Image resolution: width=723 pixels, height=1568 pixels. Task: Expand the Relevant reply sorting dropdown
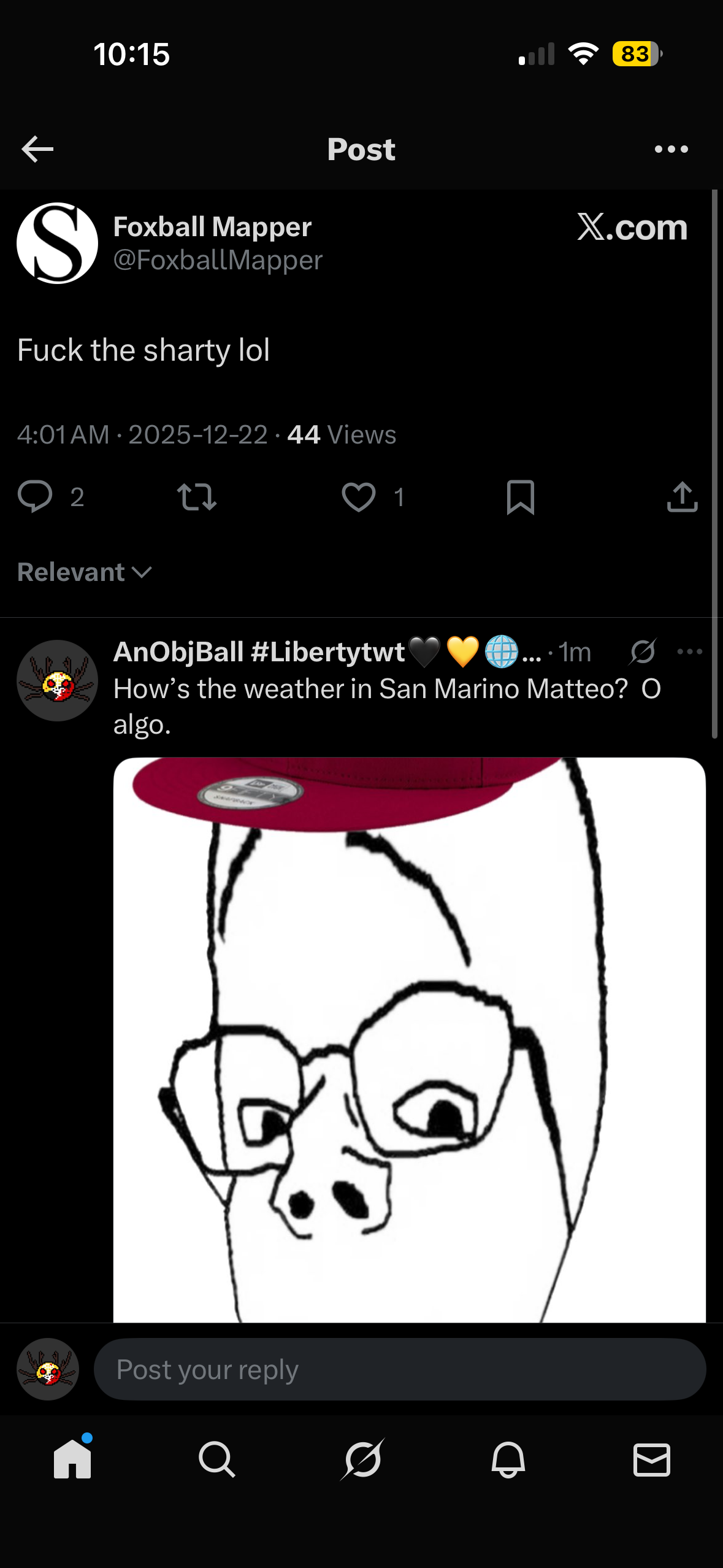coord(85,572)
